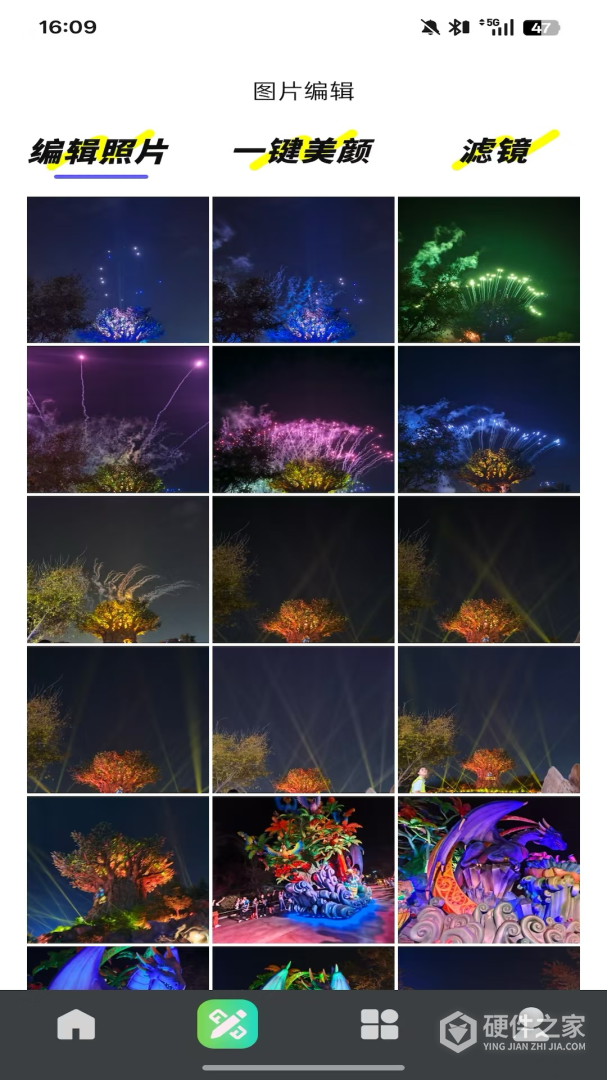
Task: Open the grid tools tab
Action: pos(379,1025)
